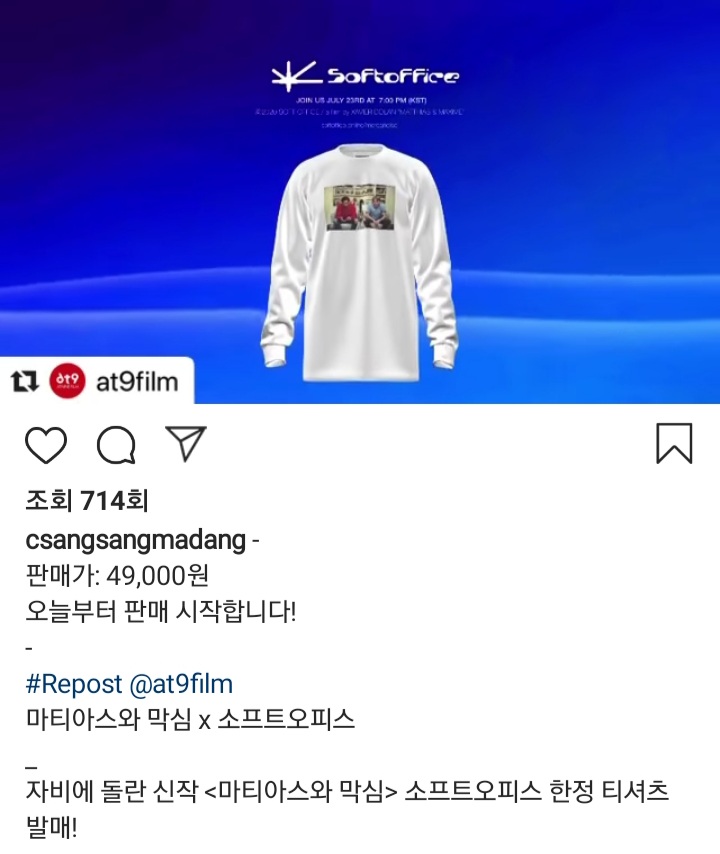
Task: Open comments on this post
Action: pyautogui.click(x=116, y=445)
